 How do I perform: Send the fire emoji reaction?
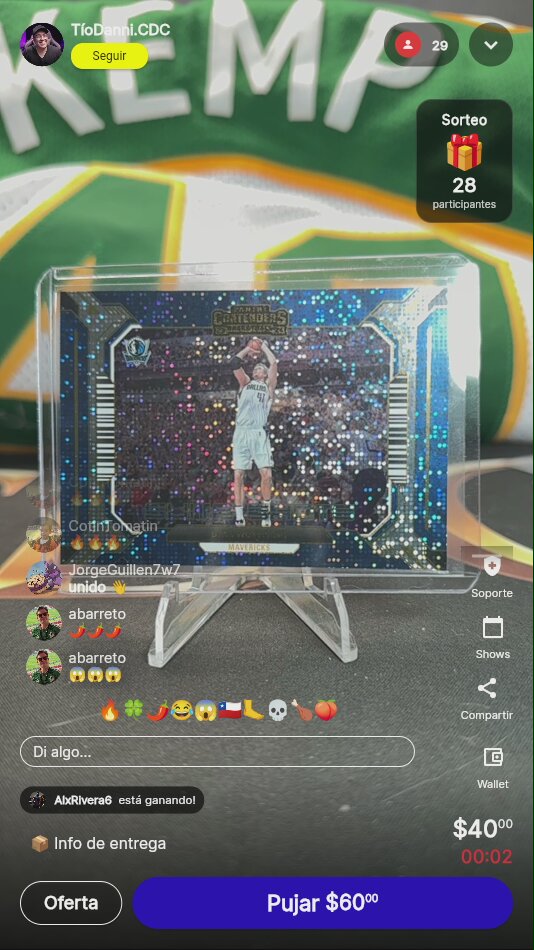click(110, 710)
